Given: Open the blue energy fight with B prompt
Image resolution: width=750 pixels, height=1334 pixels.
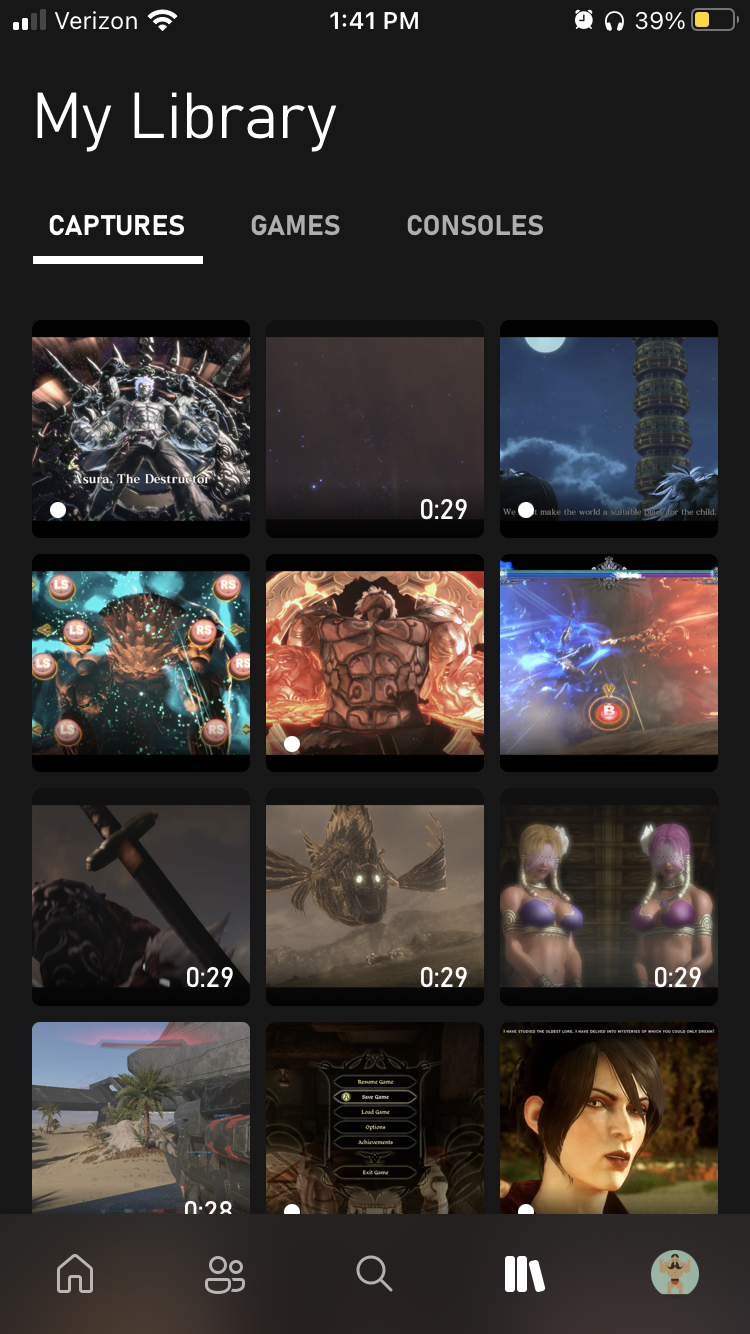Looking at the screenshot, I should pos(609,662).
